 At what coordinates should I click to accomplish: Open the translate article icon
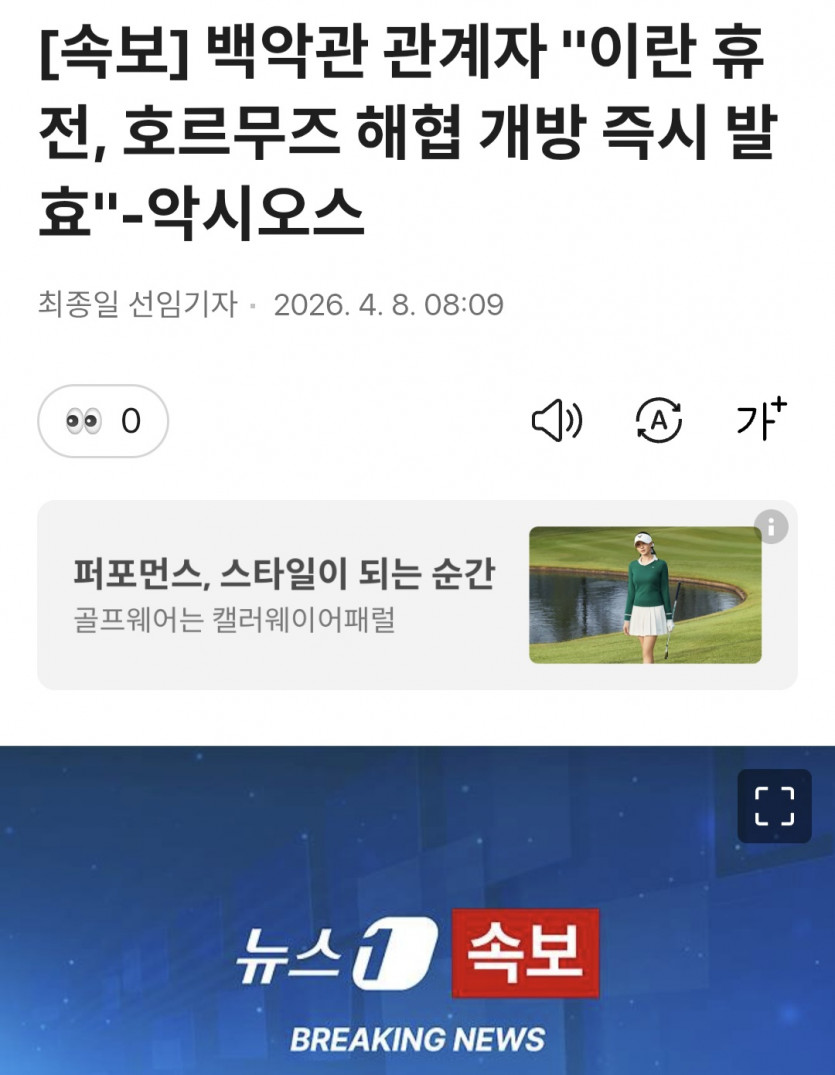tap(659, 421)
